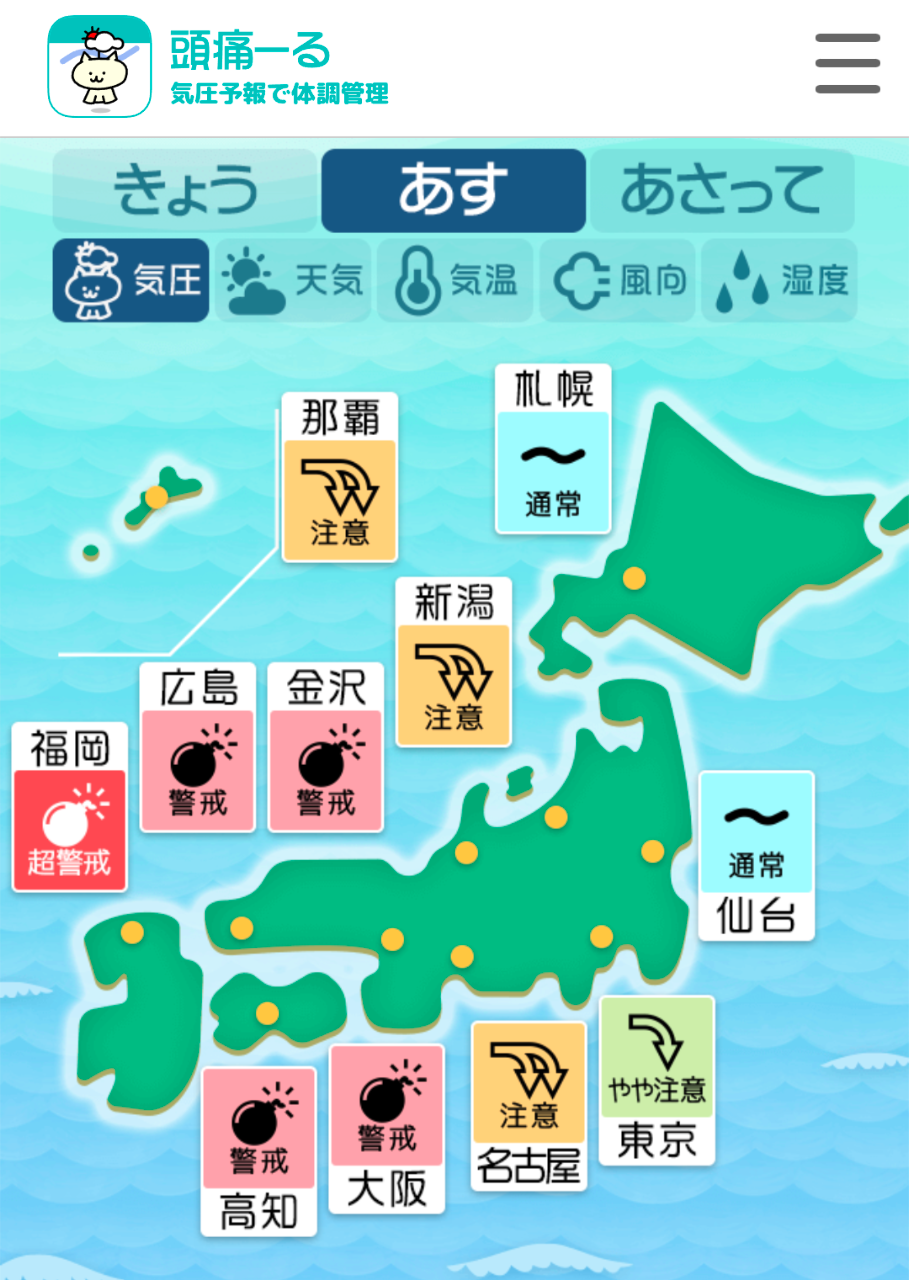The image size is (909, 1280).
Task: Open the 新潟 forecast card
Action: click(454, 663)
